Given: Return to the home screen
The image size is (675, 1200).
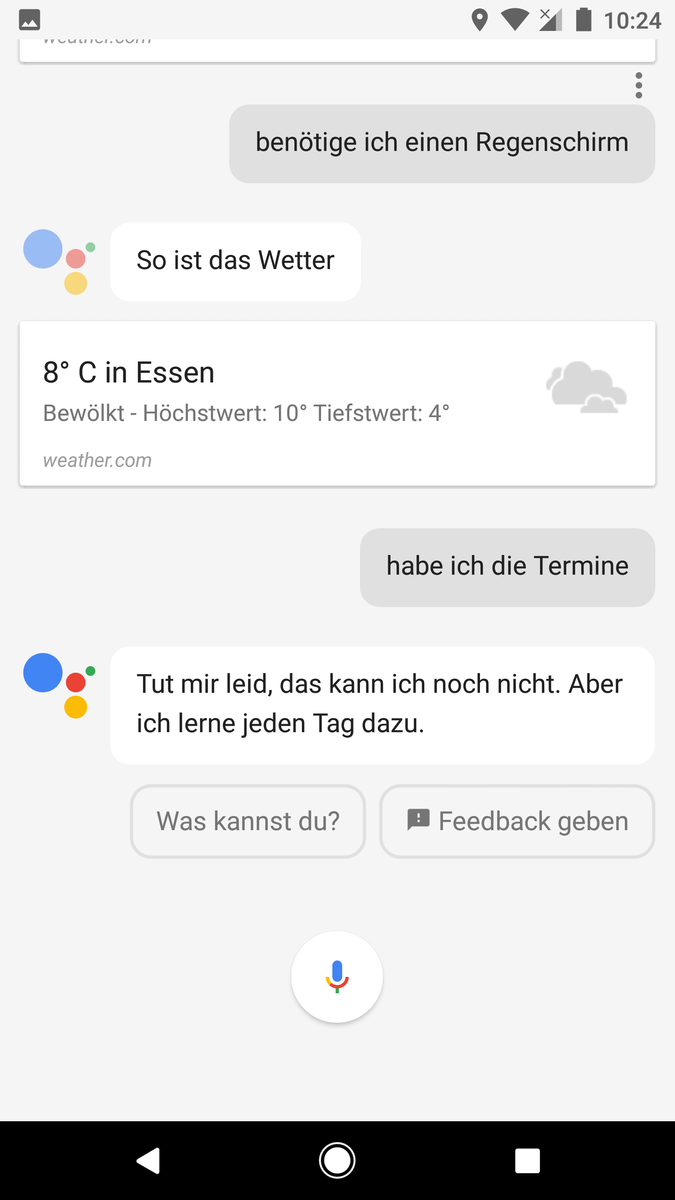Looking at the screenshot, I should point(337,1160).
